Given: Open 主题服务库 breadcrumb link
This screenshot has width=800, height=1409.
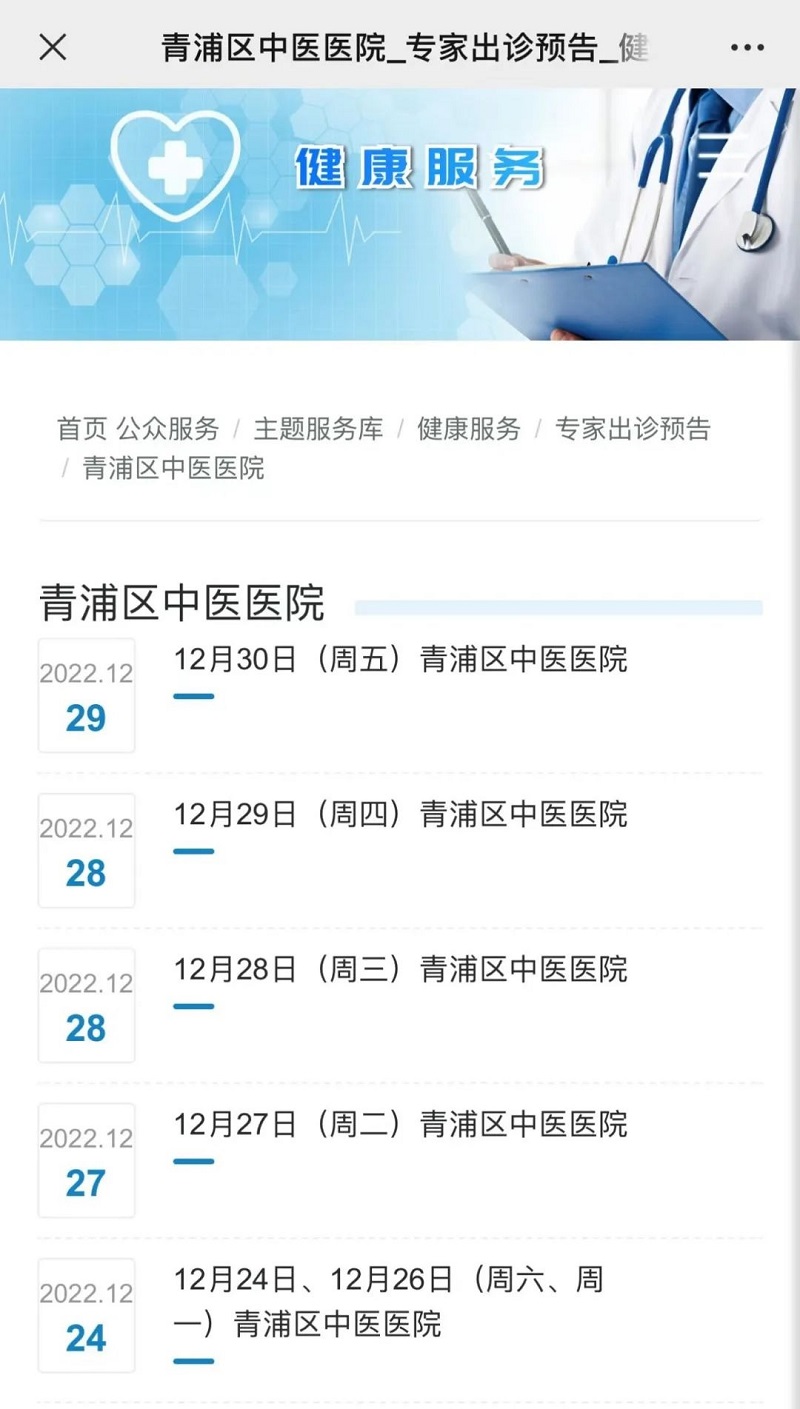Looking at the screenshot, I should tap(318, 429).
